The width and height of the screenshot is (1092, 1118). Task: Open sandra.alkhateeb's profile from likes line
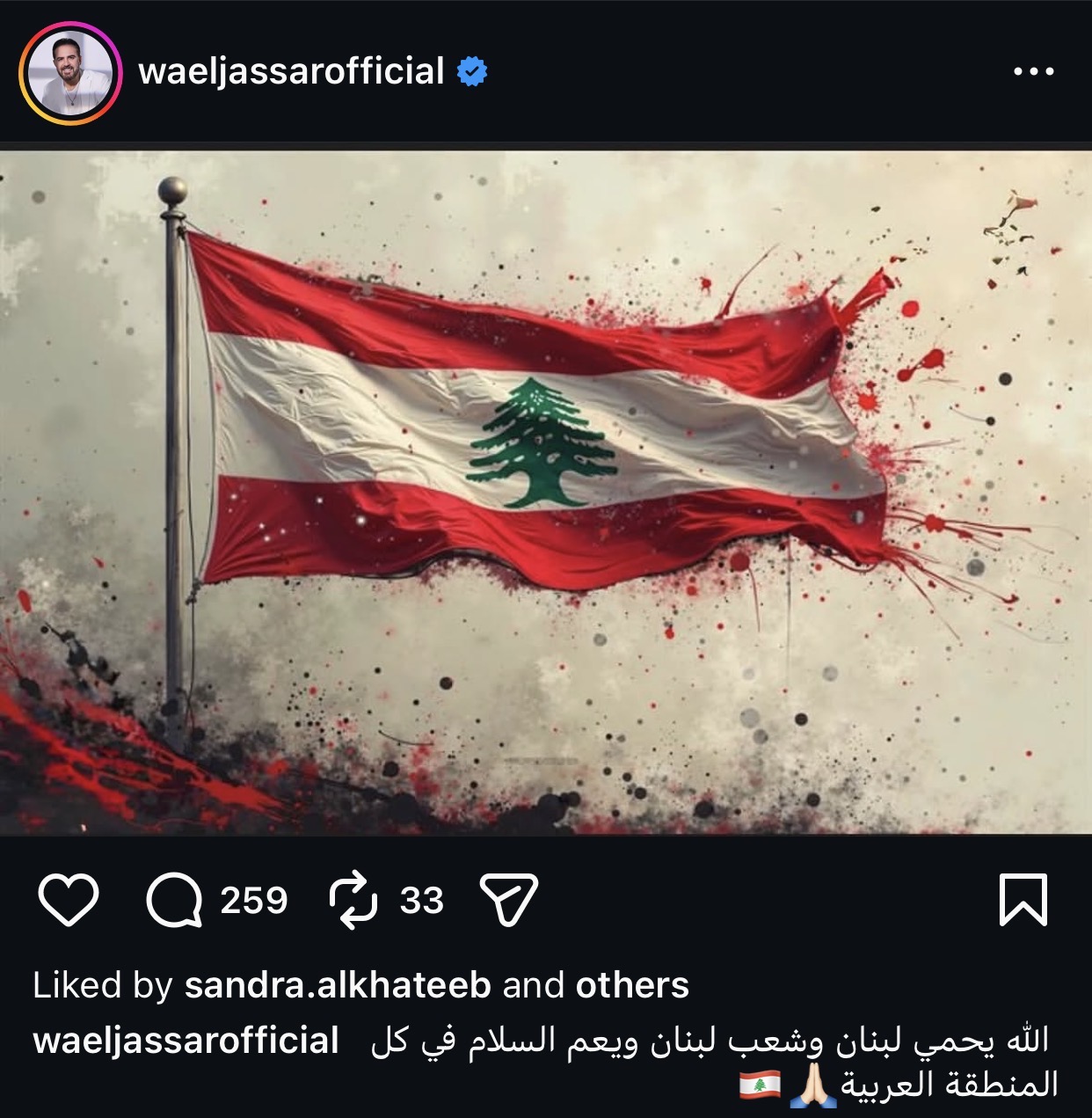coord(337,985)
